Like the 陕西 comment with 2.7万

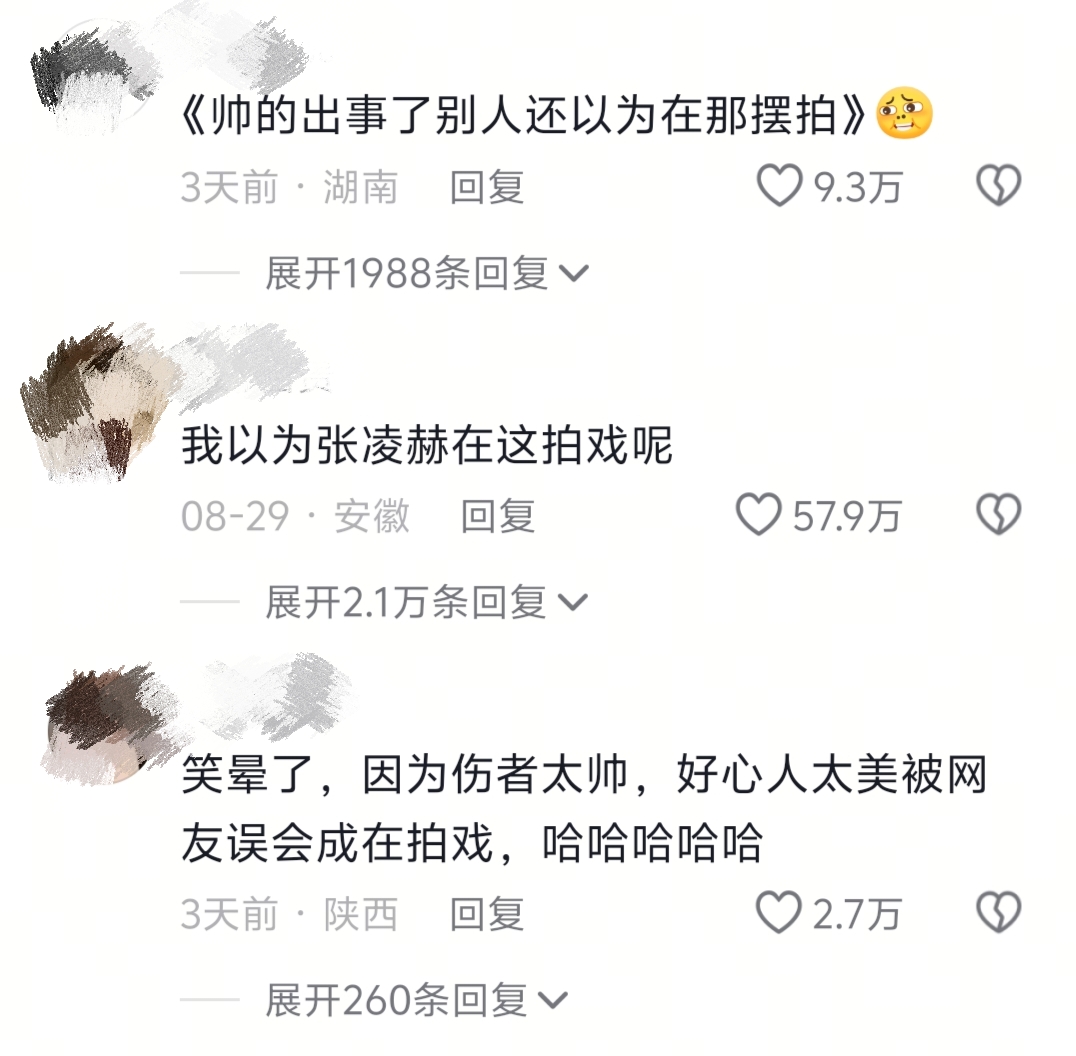tap(779, 913)
